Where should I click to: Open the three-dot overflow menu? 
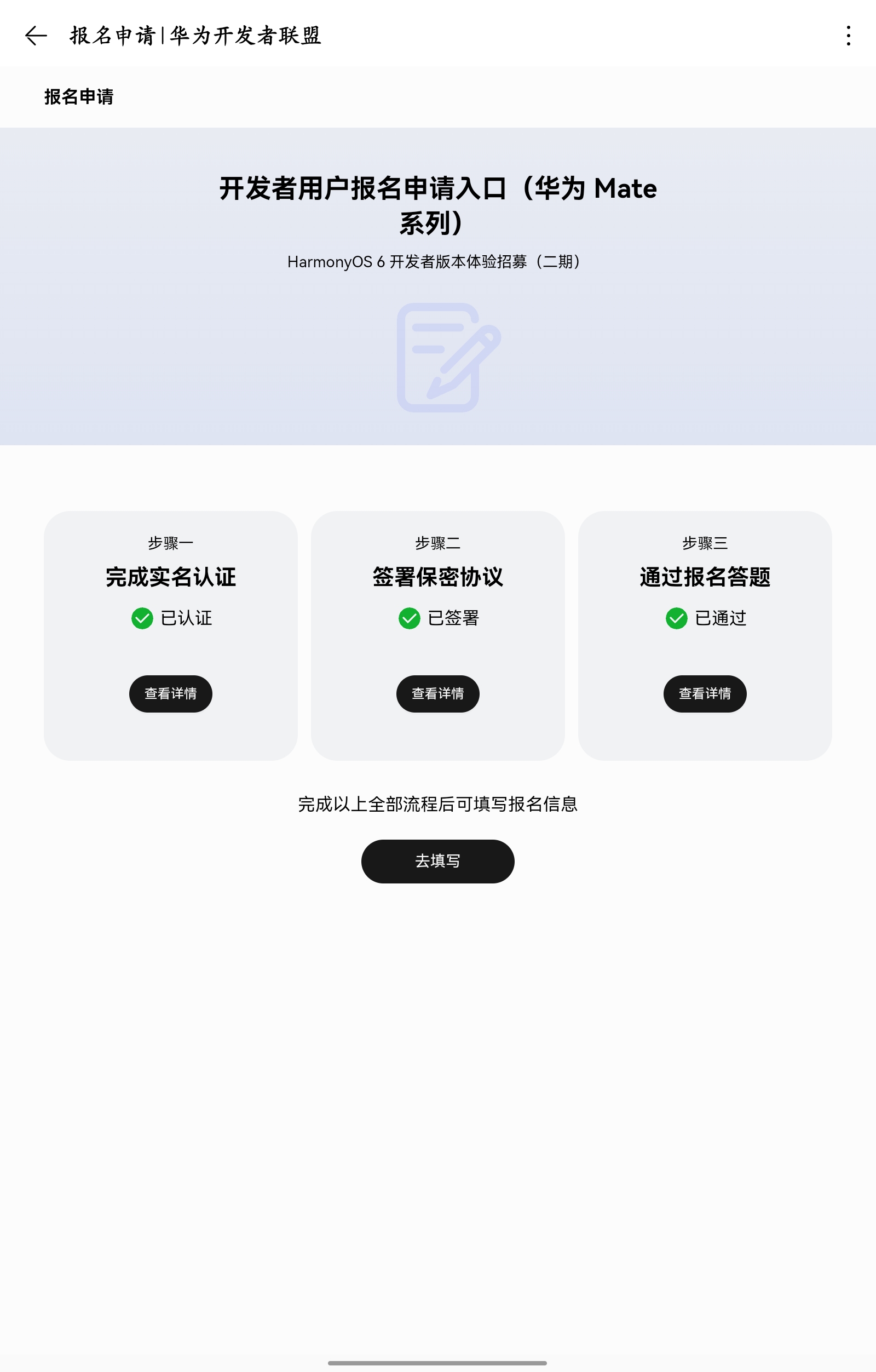(x=848, y=36)
